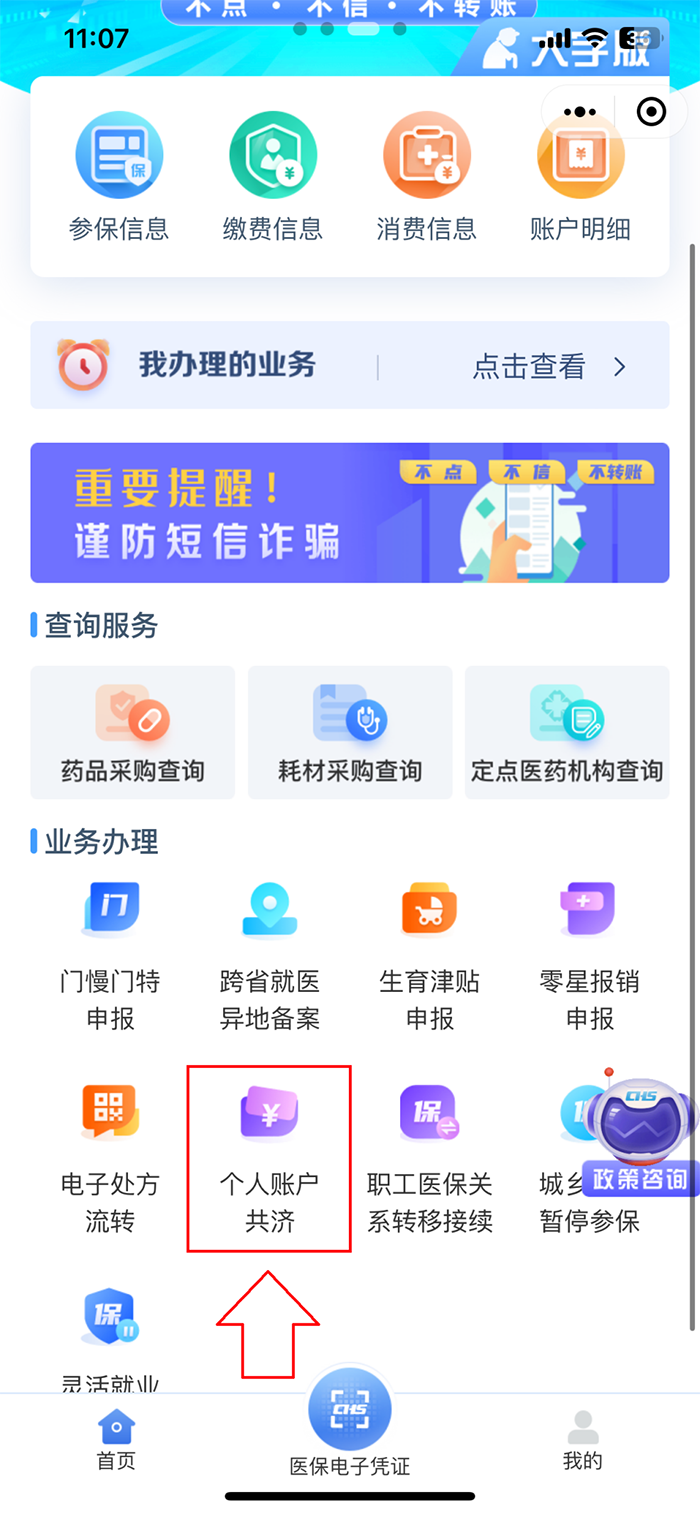
Task: Open 职工医保关系转移接续
Action: coord(429,1158)
